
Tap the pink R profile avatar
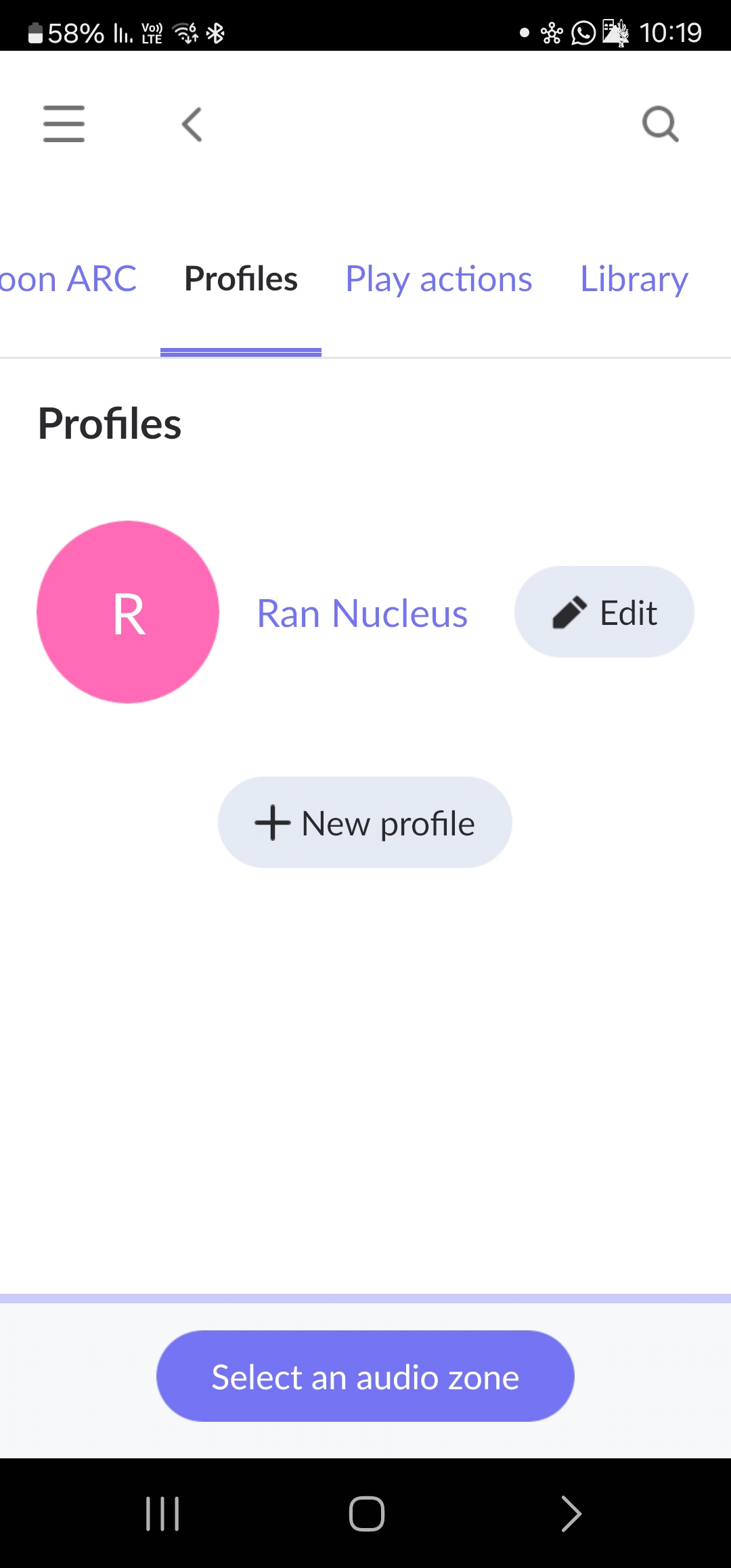tap(128, 612)
